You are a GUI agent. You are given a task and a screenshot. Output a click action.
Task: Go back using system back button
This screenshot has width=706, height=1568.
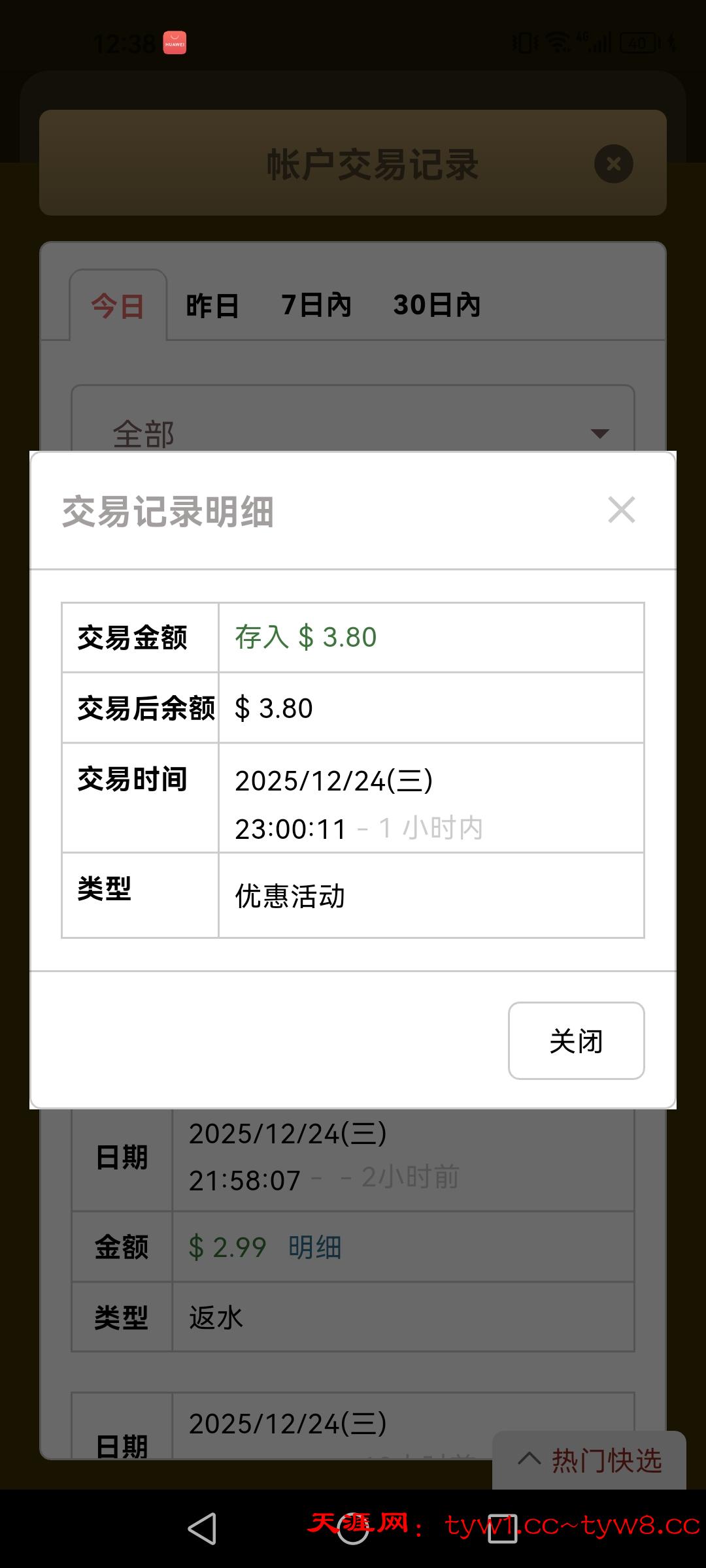(x=202, y=1529)
